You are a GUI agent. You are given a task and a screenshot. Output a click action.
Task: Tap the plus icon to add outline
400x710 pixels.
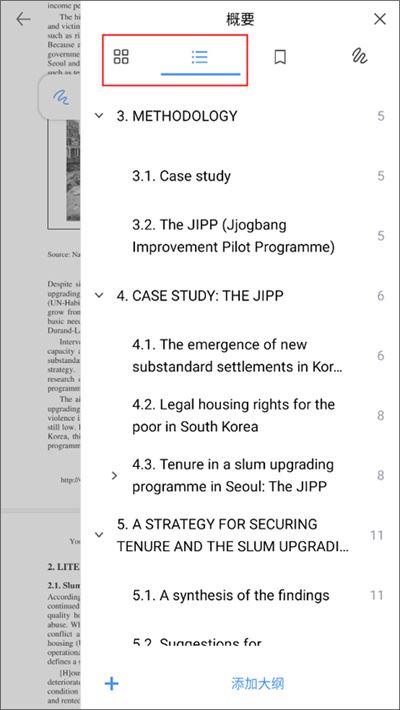click(x=111, y=683)
